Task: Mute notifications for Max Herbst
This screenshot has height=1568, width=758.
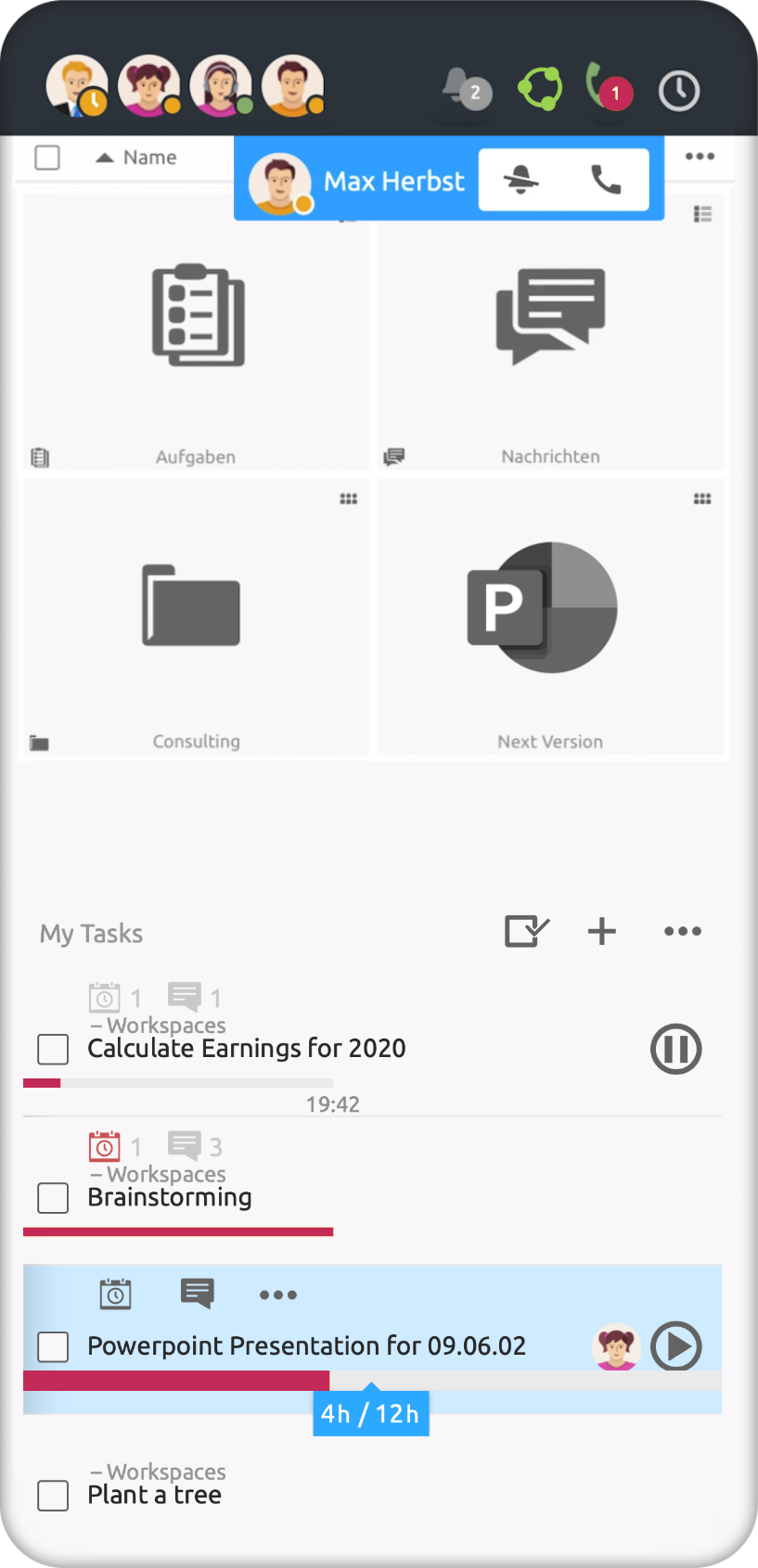Action: pos(521,179)
